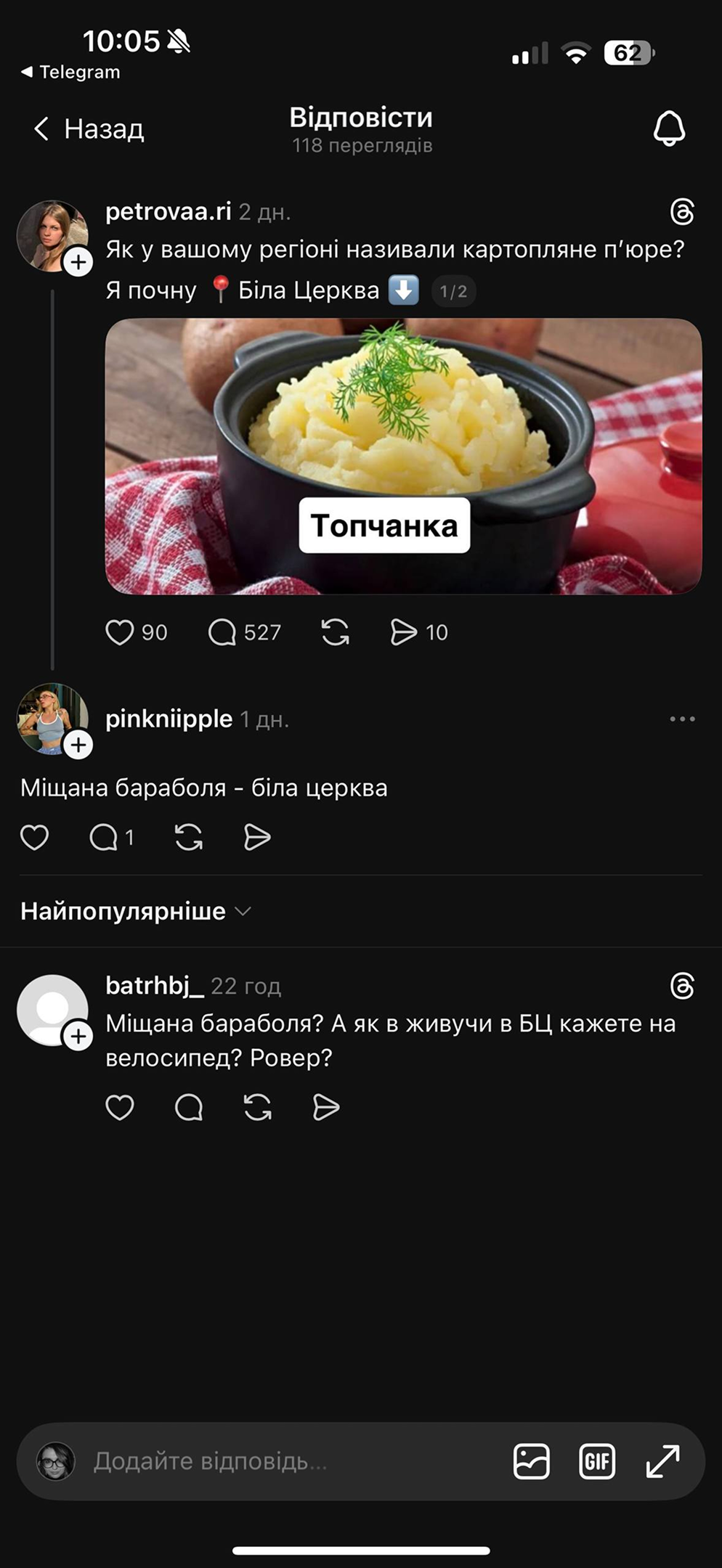This screenshot has height=1568, width=722.
Task: Reply to batrhbj_'s comment
Action: tap(189, 1108)
